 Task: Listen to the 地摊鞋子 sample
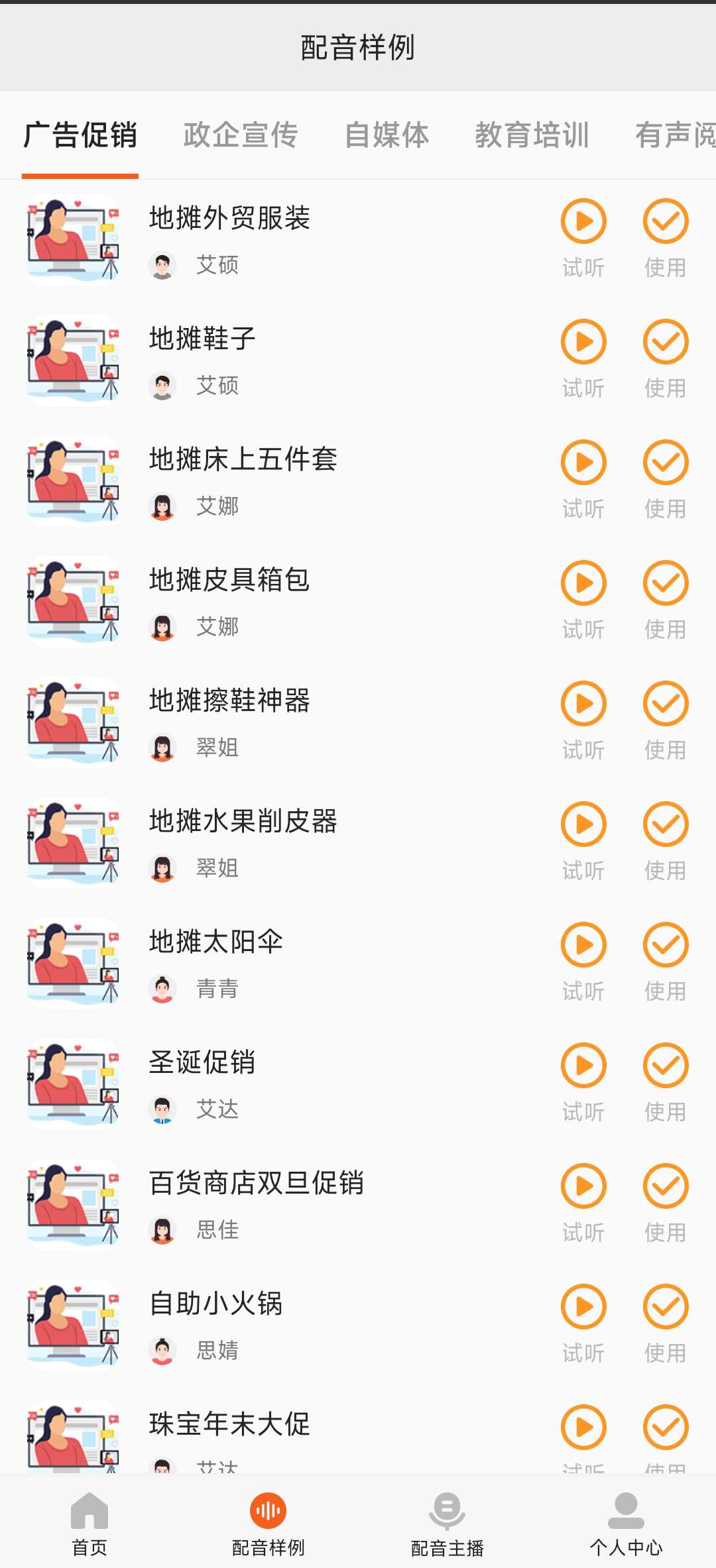(583, 342)
